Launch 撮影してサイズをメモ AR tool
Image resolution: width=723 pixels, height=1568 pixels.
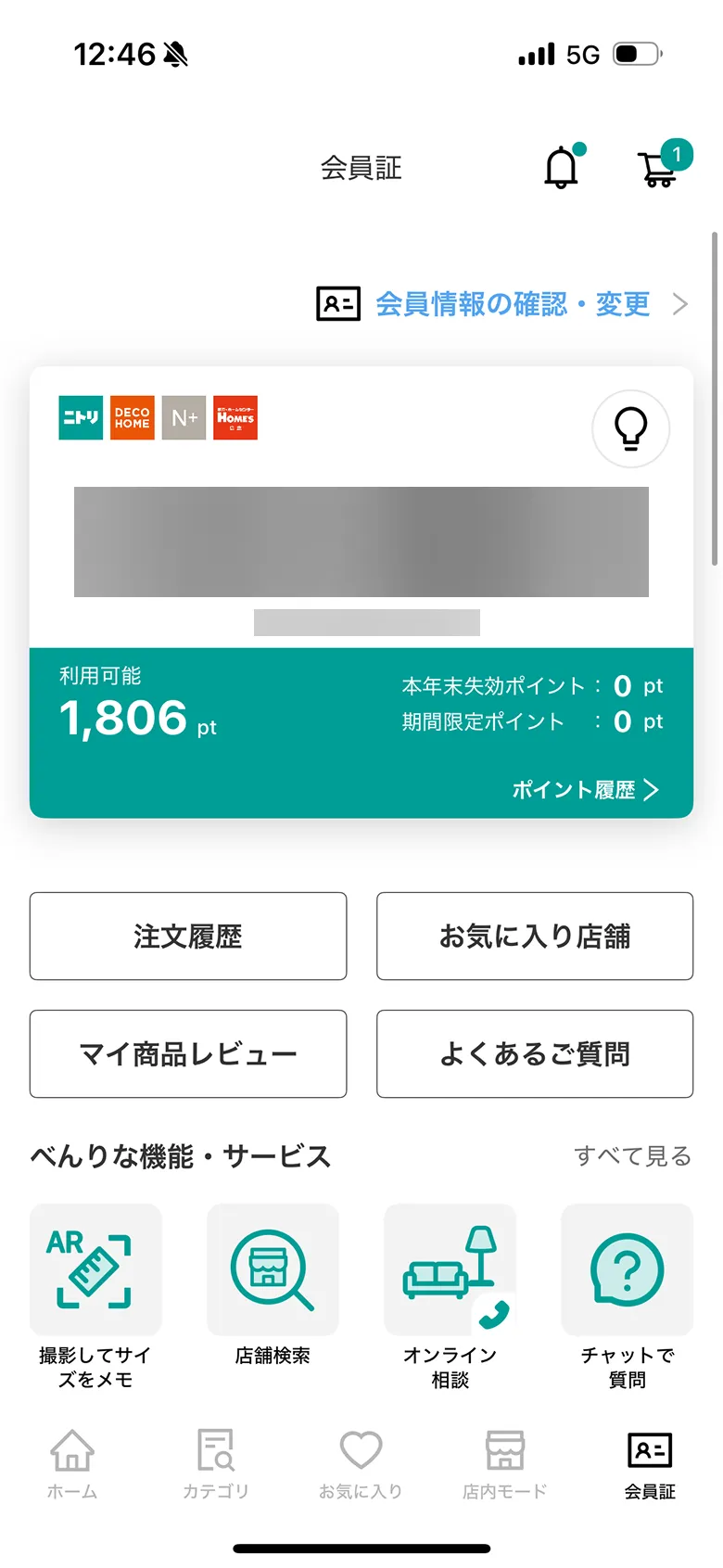pos(95,1270)
